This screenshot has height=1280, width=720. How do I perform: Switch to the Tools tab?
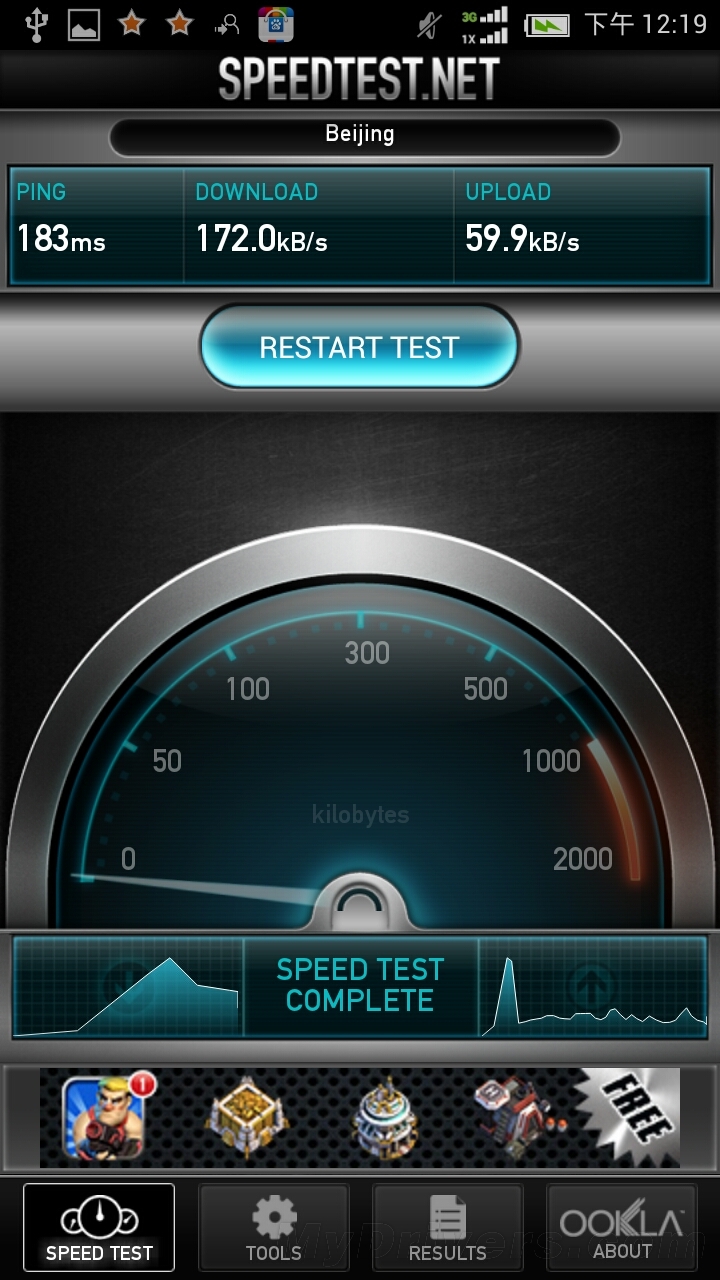(274, 1228)
